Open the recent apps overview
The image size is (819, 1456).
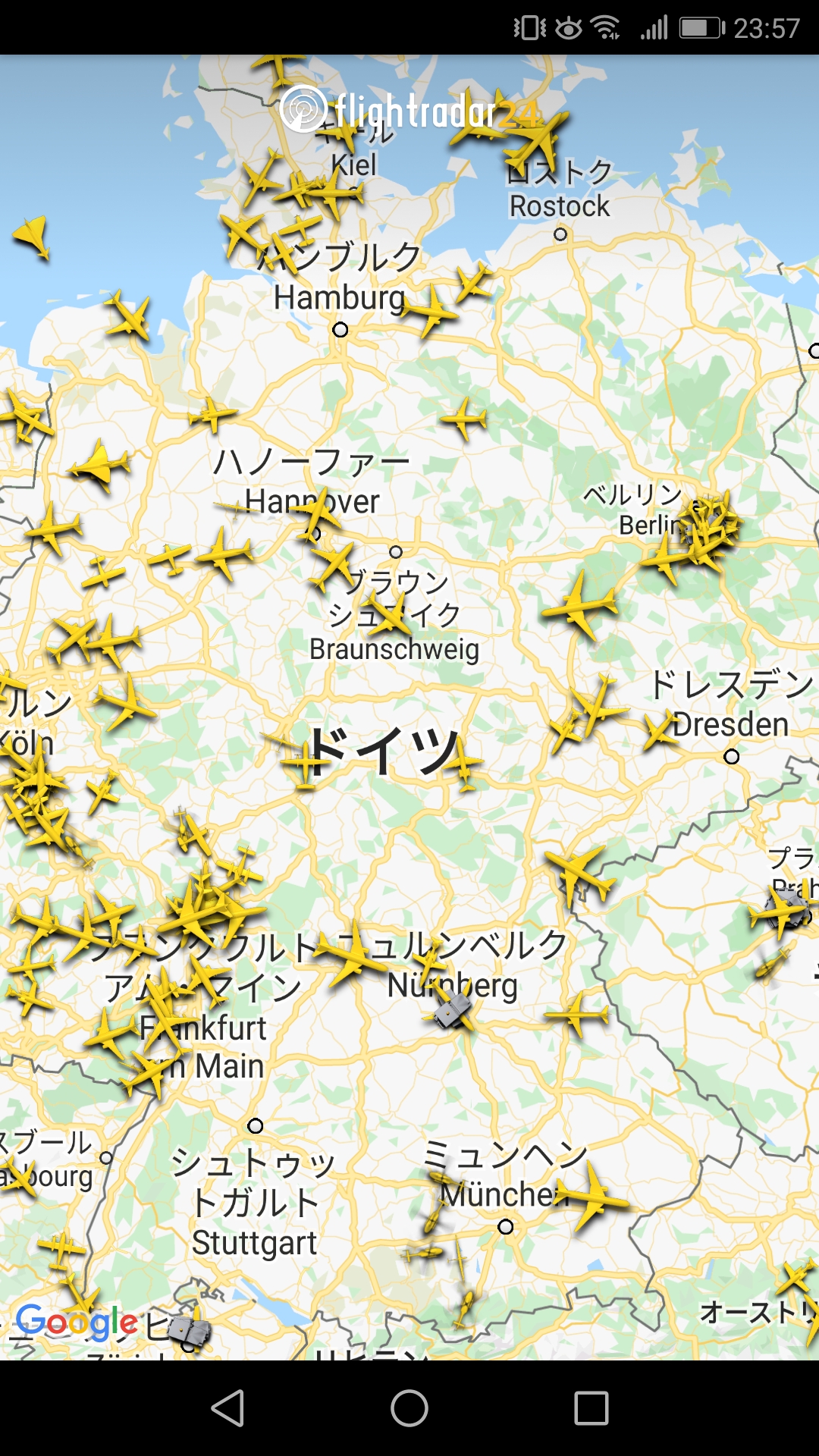[591, 1408]
